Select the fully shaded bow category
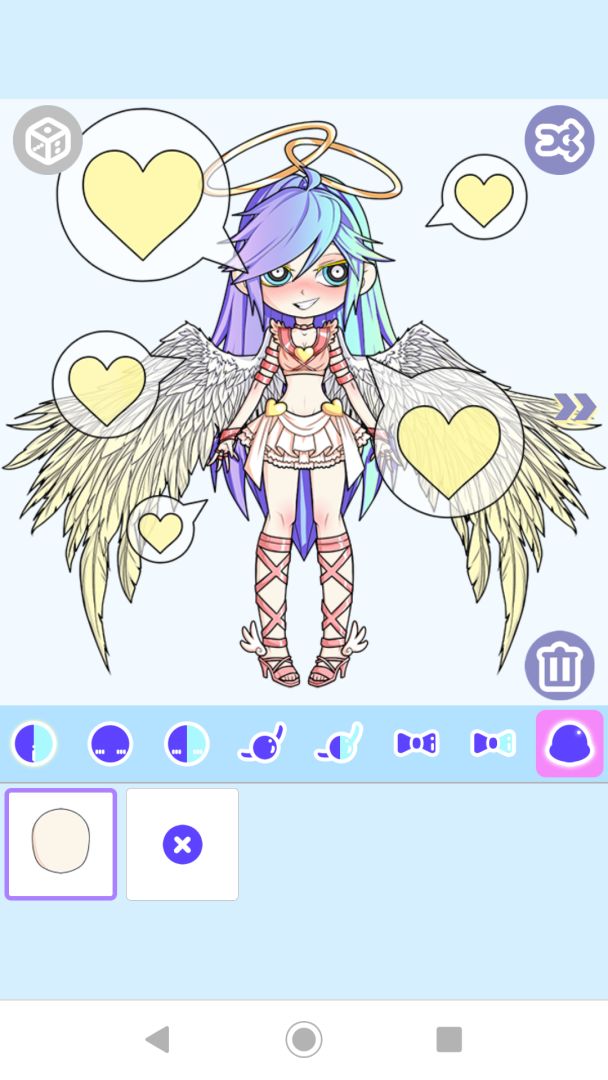Viewport: 608px width, 1080px height. [416, 744]
